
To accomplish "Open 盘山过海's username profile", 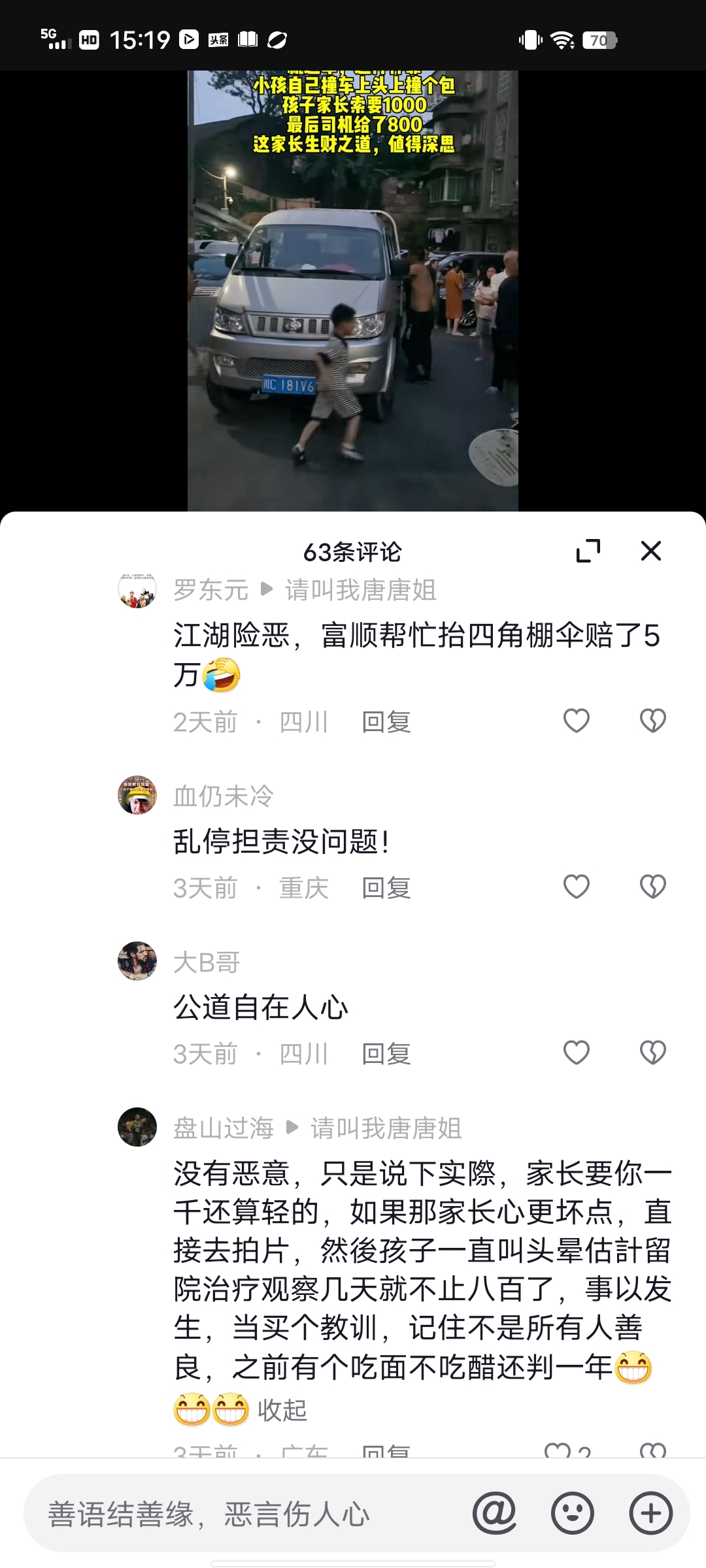I will coord(223,1128).
